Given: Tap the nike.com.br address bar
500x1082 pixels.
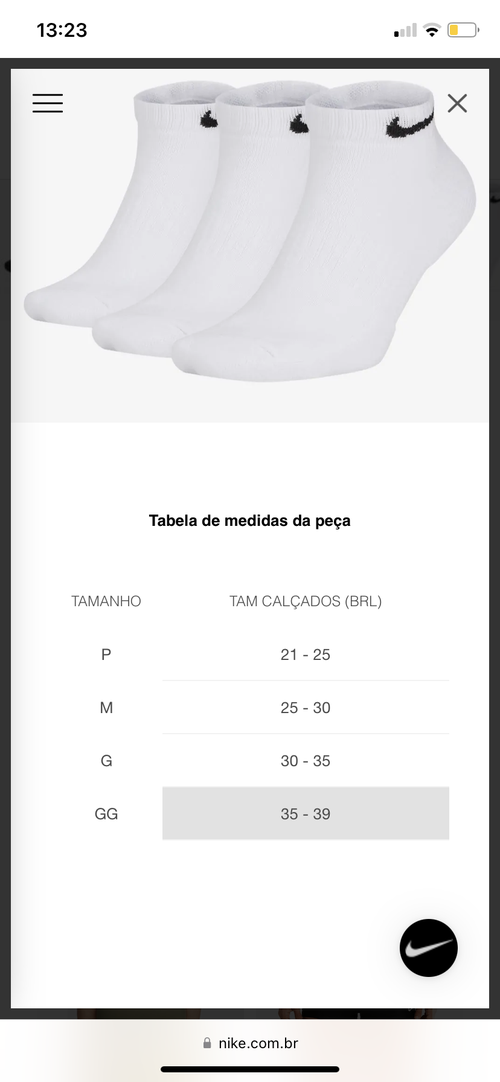Looking at the screenshot, I should tap(250, 1043).
